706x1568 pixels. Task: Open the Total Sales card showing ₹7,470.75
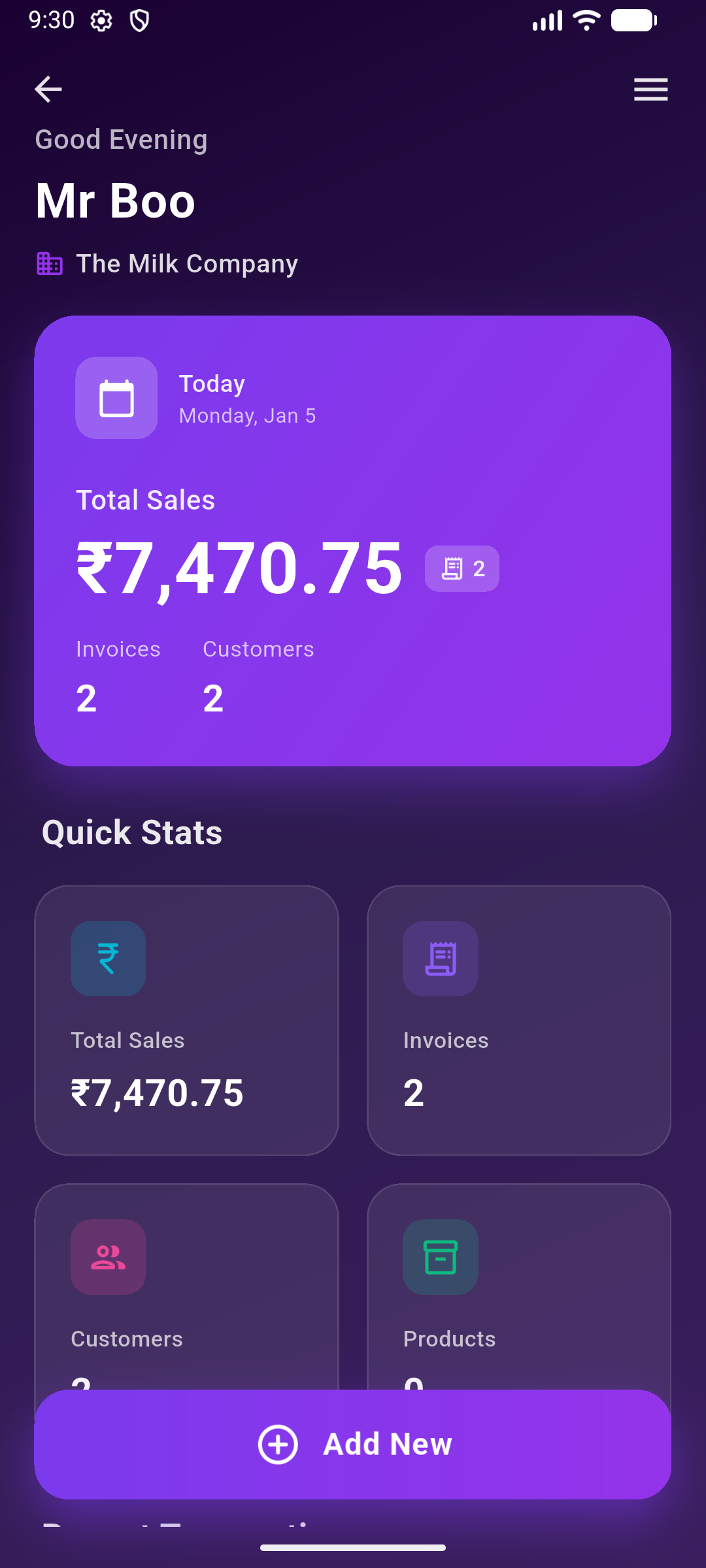click(x=187, y=1019)
